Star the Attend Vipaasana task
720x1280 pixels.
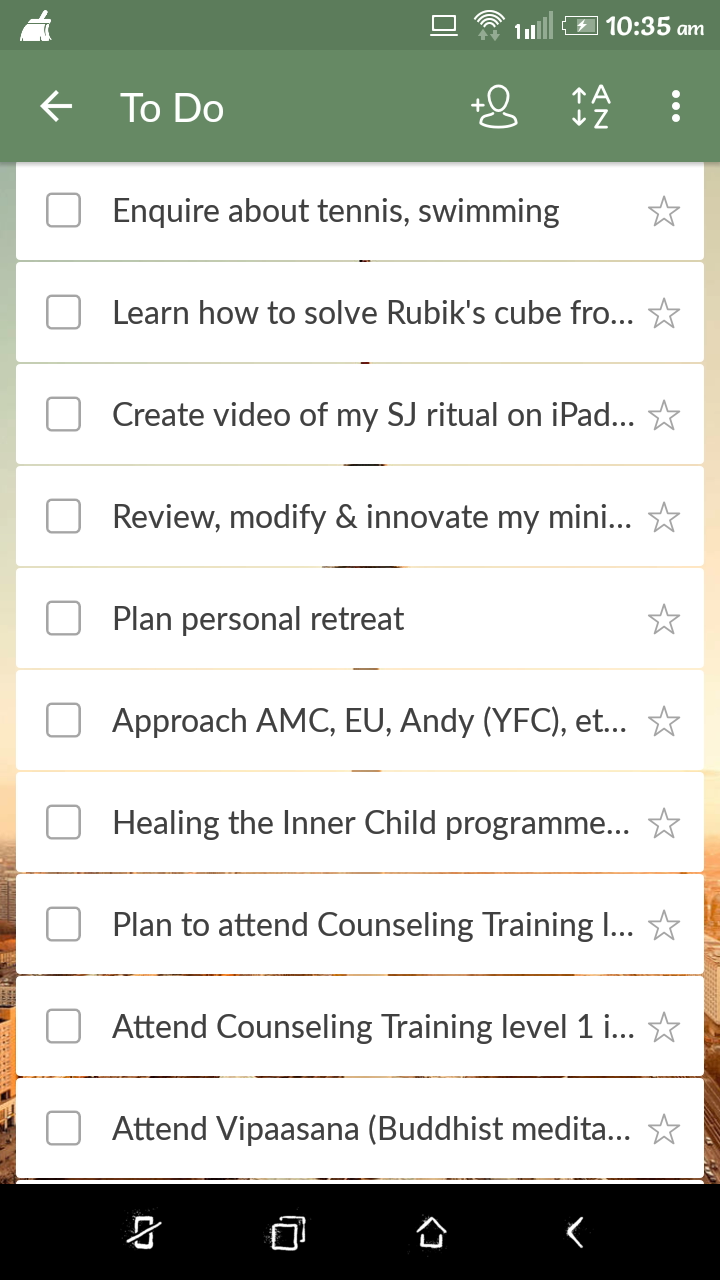[x=664, y=1130]
